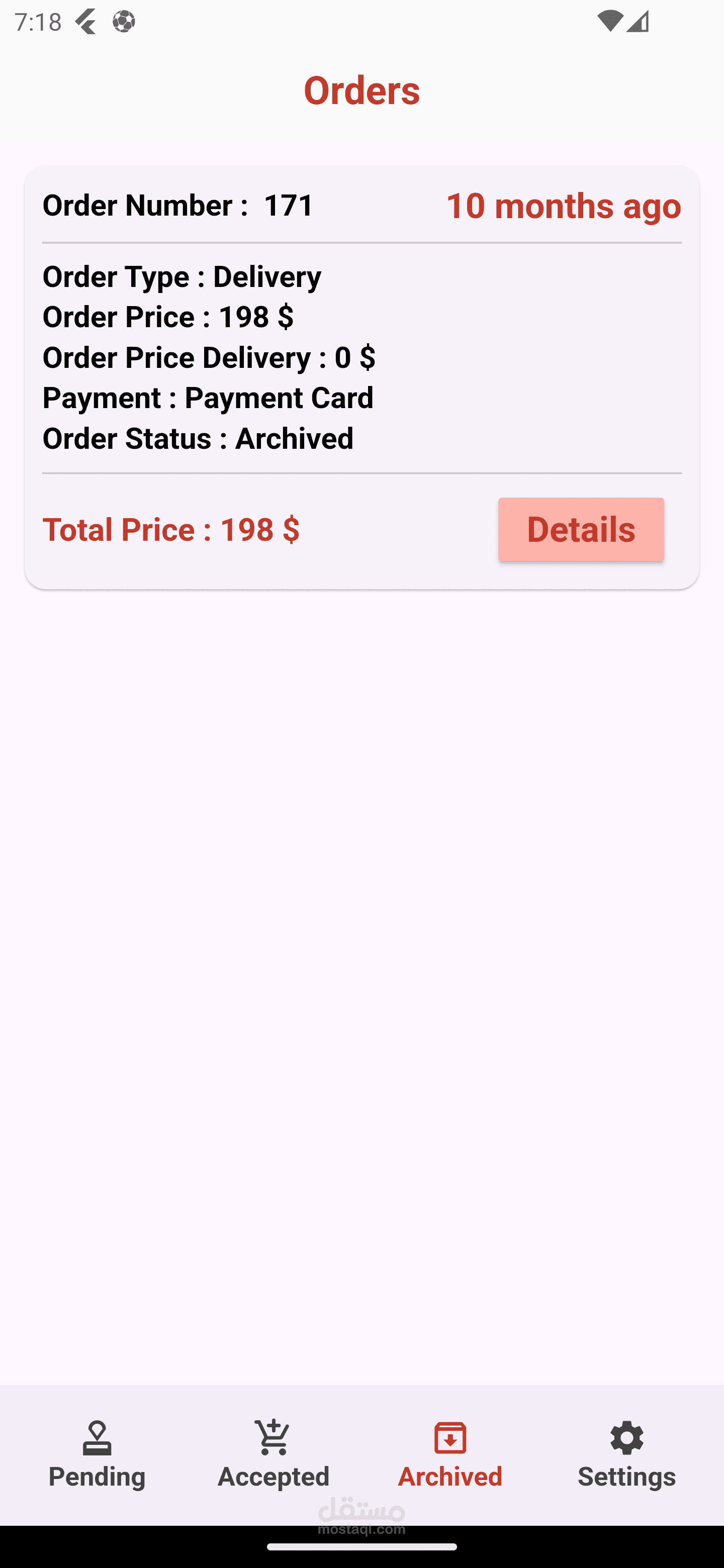Go to the Accepted orders tab
Viewport: 724px width, 1568px height.
coord(274,1454)
